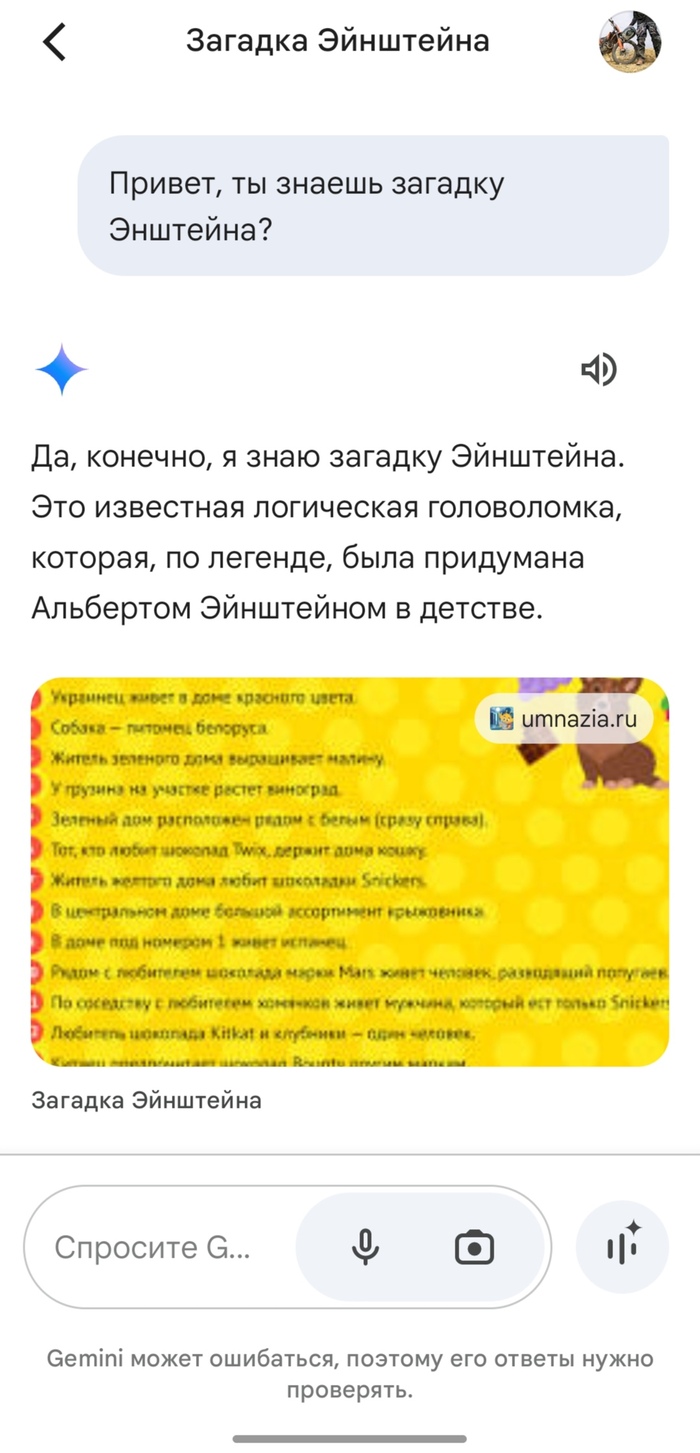Open the camera to add a photo
Viewport: 700px width, 1453px height.
474,1247
